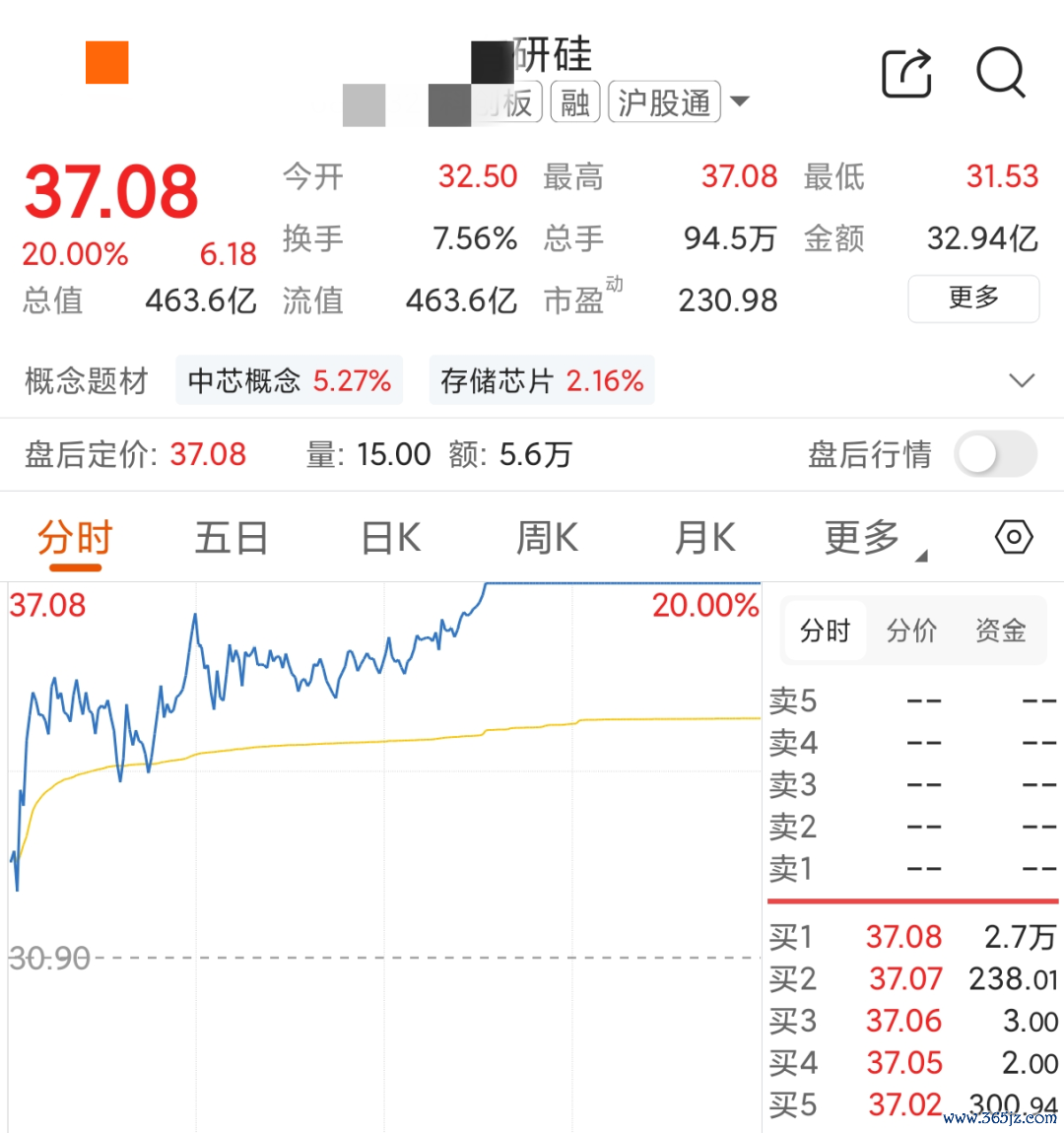This screenshot has width=1064, height=1133.
Task: Expand the stock tags dropdown arrow
Action: pos(740,101)
